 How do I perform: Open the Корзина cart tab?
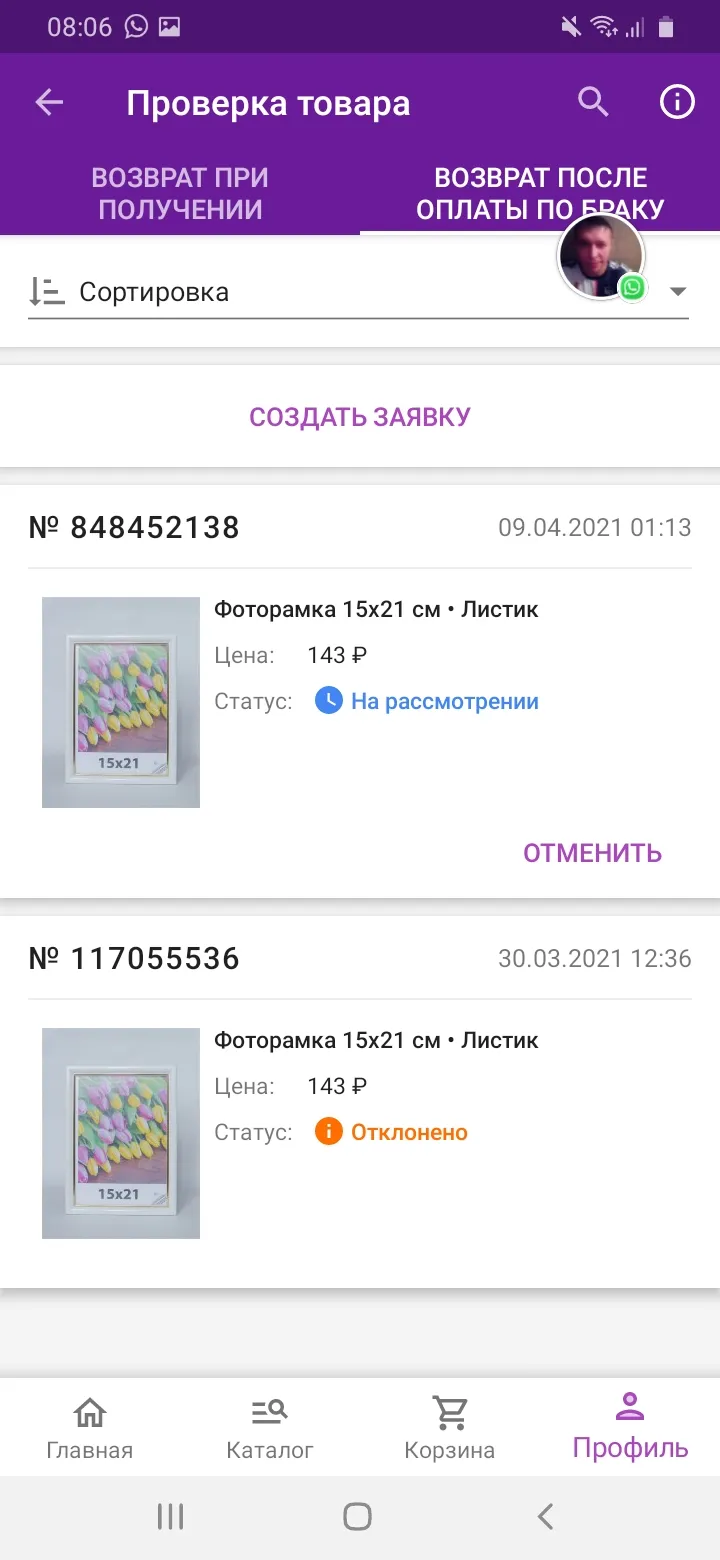click(450, 1428)
